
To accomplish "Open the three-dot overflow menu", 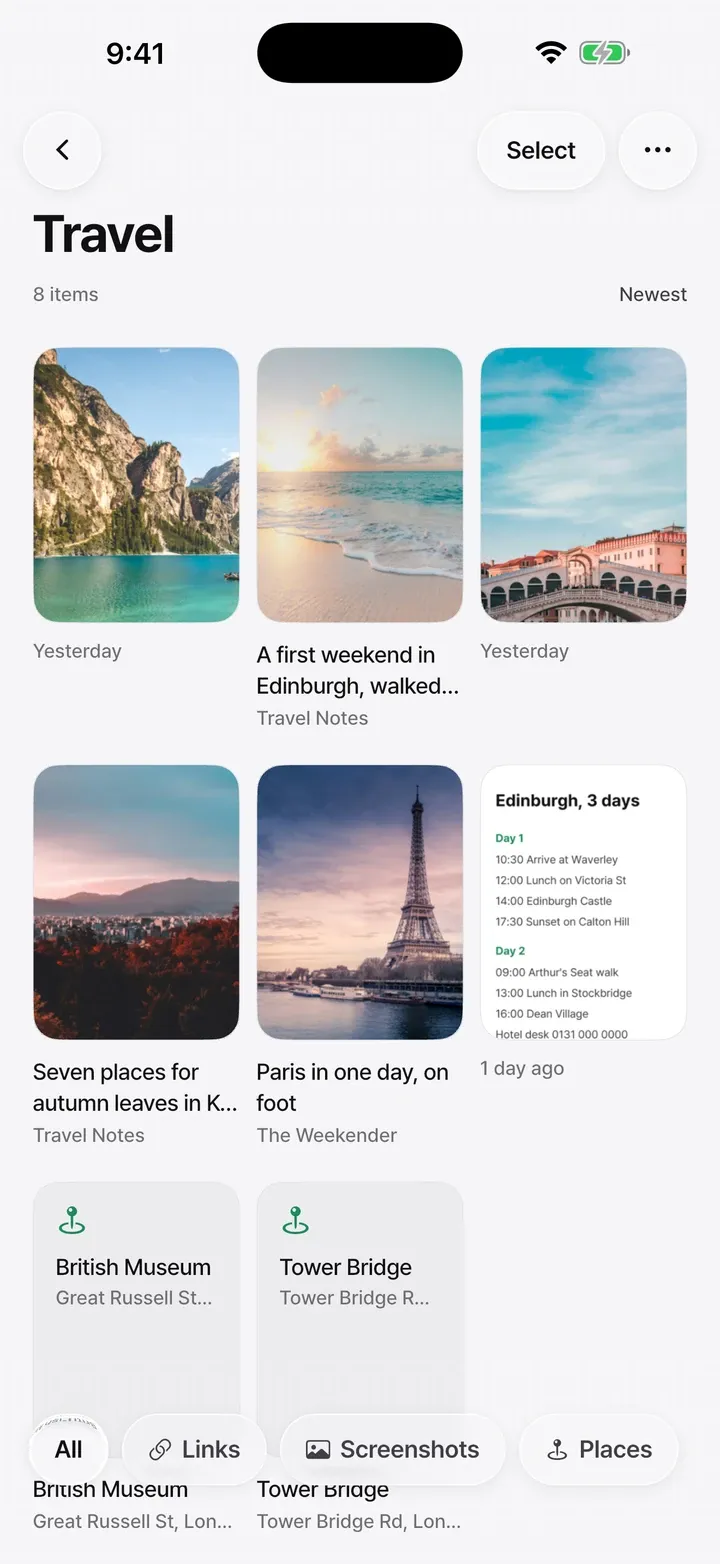I will [658, 150].
